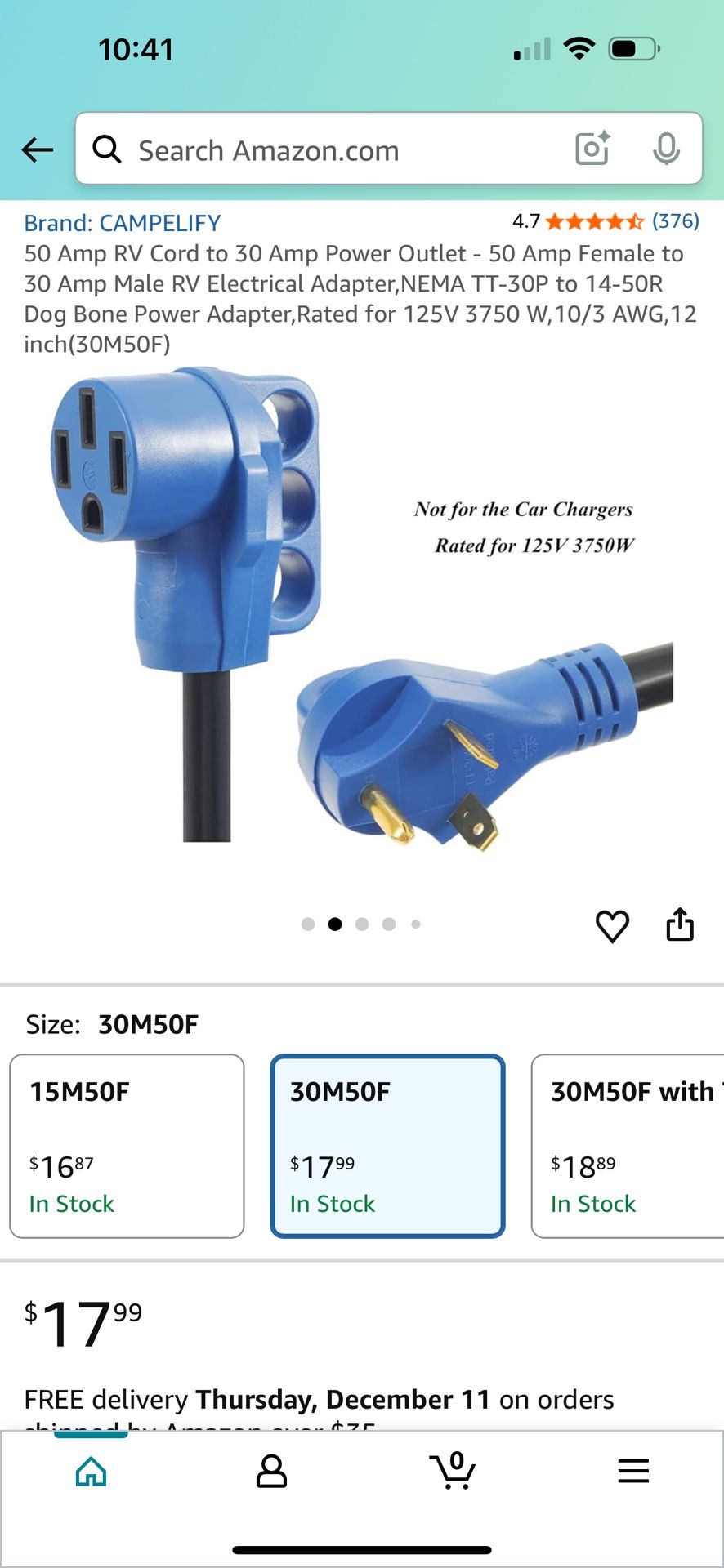Click the magnifying glass search icon

[107, 149]
